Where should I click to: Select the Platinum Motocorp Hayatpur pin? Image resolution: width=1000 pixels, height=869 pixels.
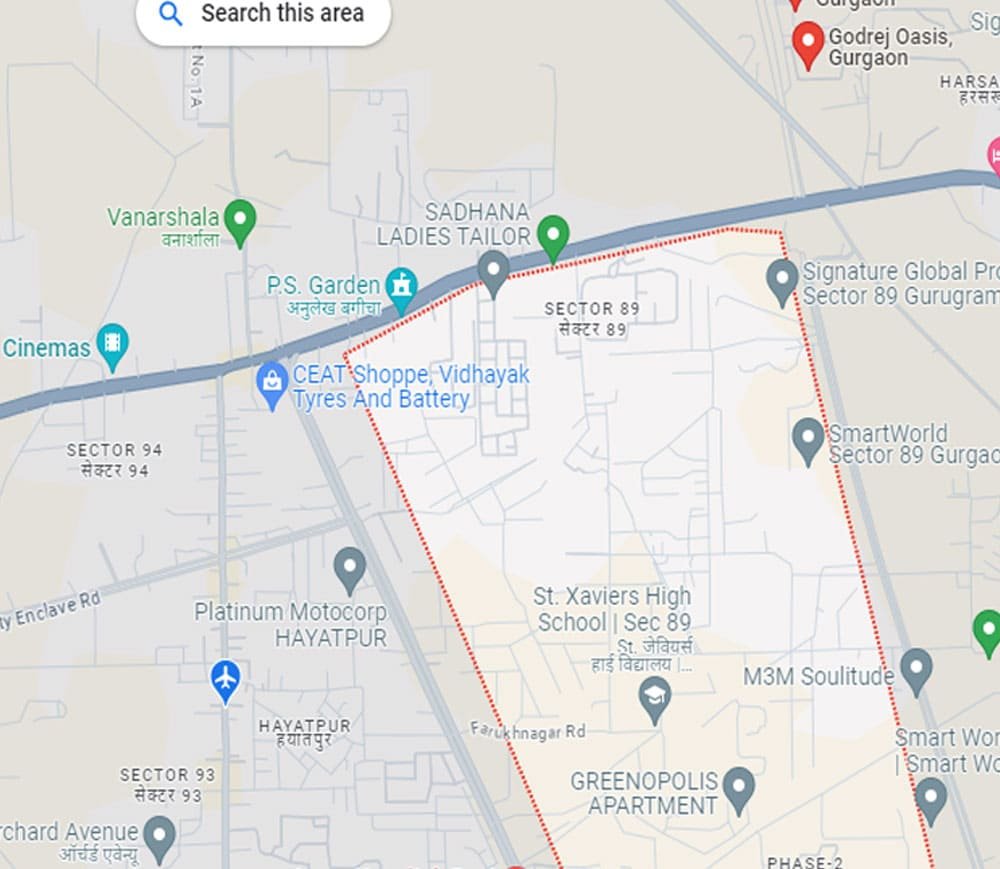pos(349,568)
